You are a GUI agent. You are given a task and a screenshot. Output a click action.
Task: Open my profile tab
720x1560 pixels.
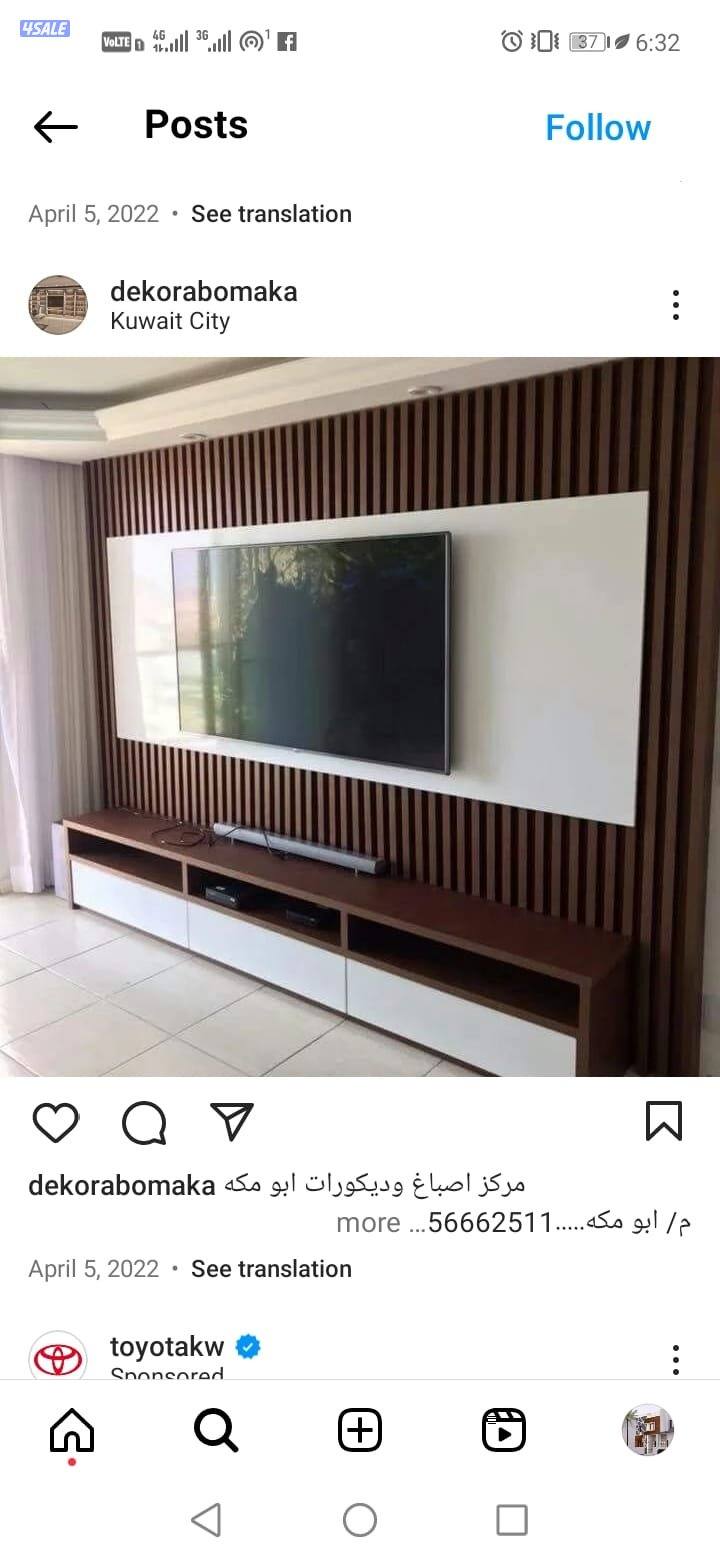click(648, 1431)
